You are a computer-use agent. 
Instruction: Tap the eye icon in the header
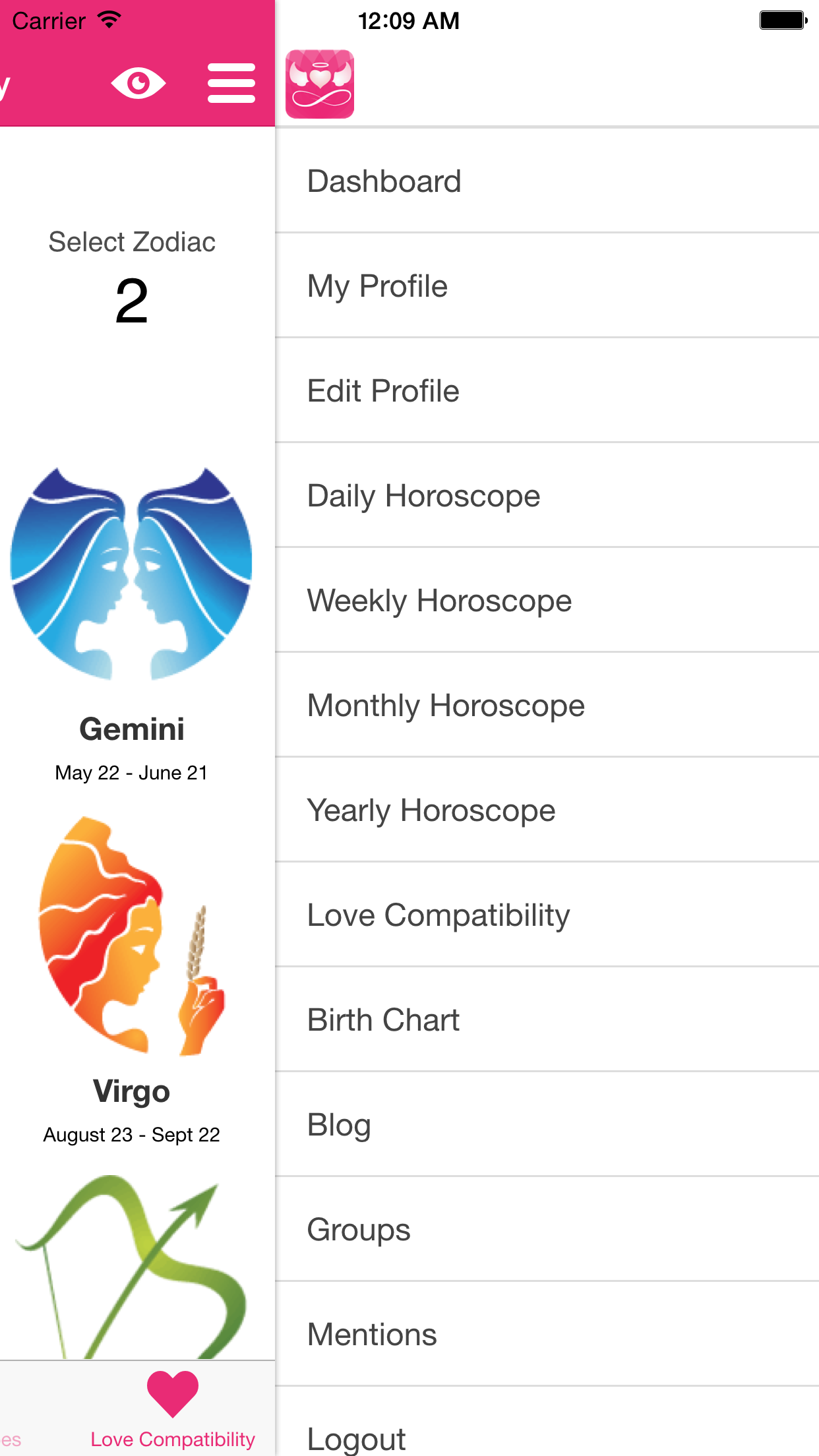pyautogui.click(x=138, y=84)
